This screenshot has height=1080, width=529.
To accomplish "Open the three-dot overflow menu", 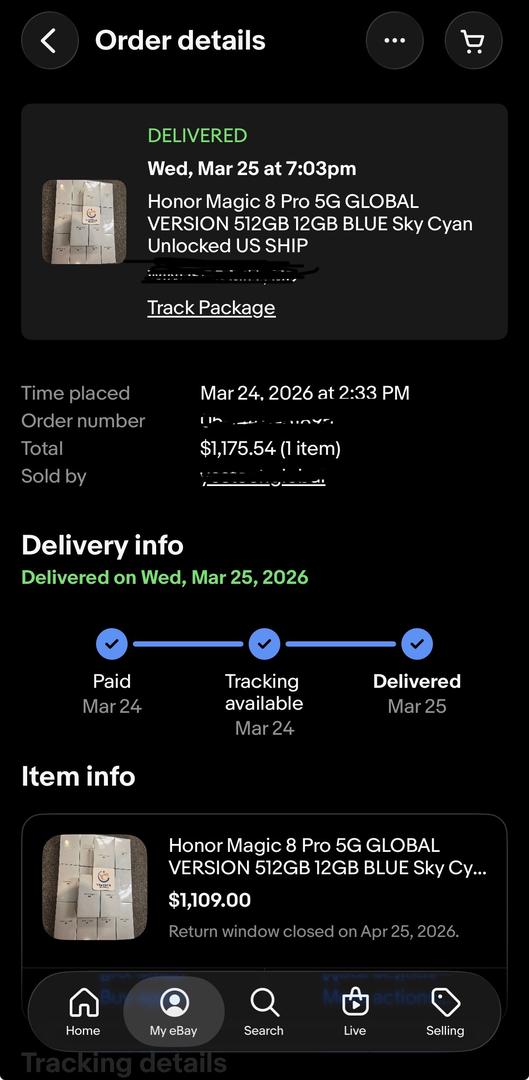I will [394, 41].
